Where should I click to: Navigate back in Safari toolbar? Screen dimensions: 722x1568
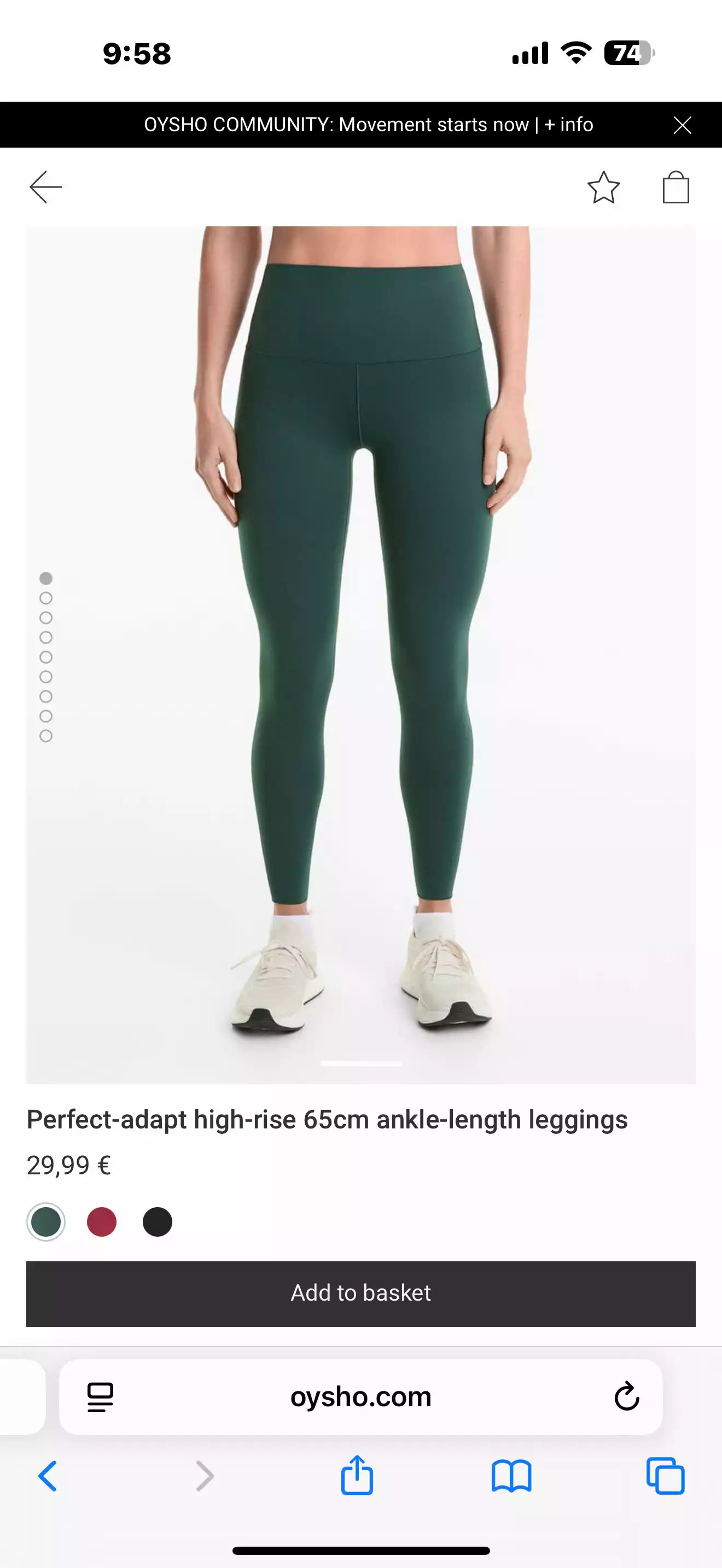point(48,1476)
